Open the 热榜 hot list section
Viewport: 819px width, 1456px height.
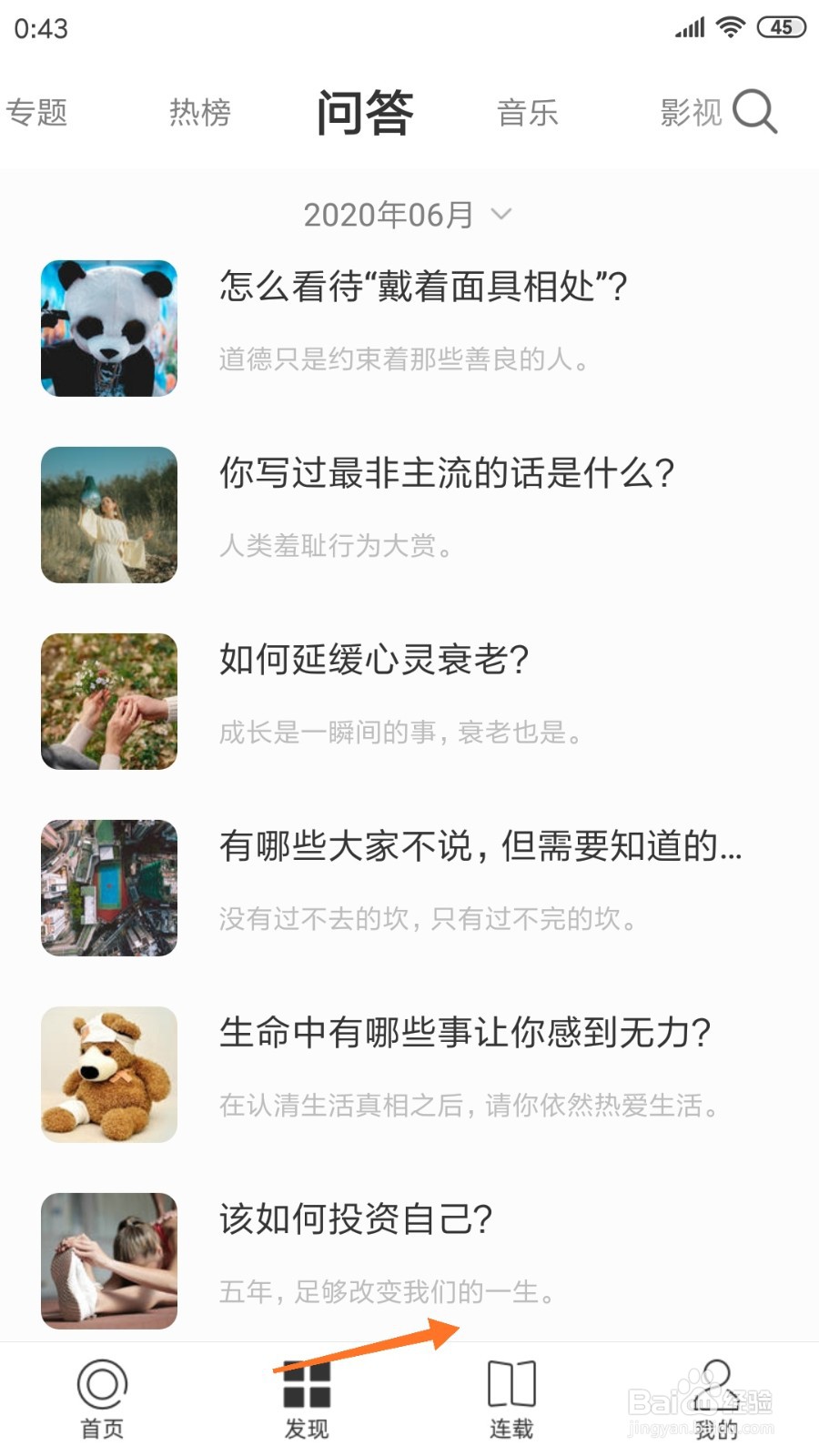199,112
